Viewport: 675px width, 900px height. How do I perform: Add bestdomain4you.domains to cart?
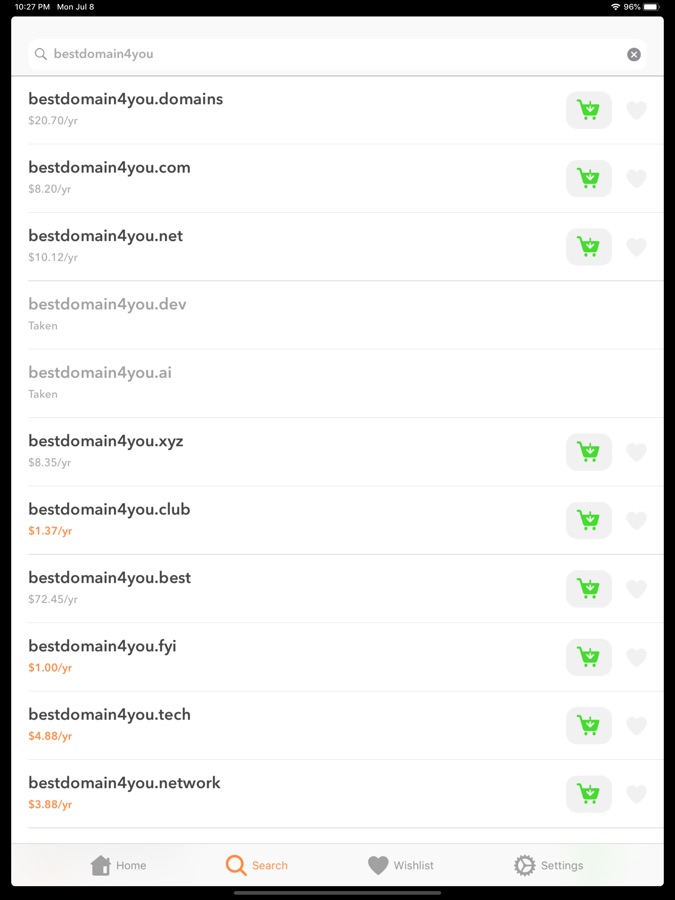coord(589,110)
